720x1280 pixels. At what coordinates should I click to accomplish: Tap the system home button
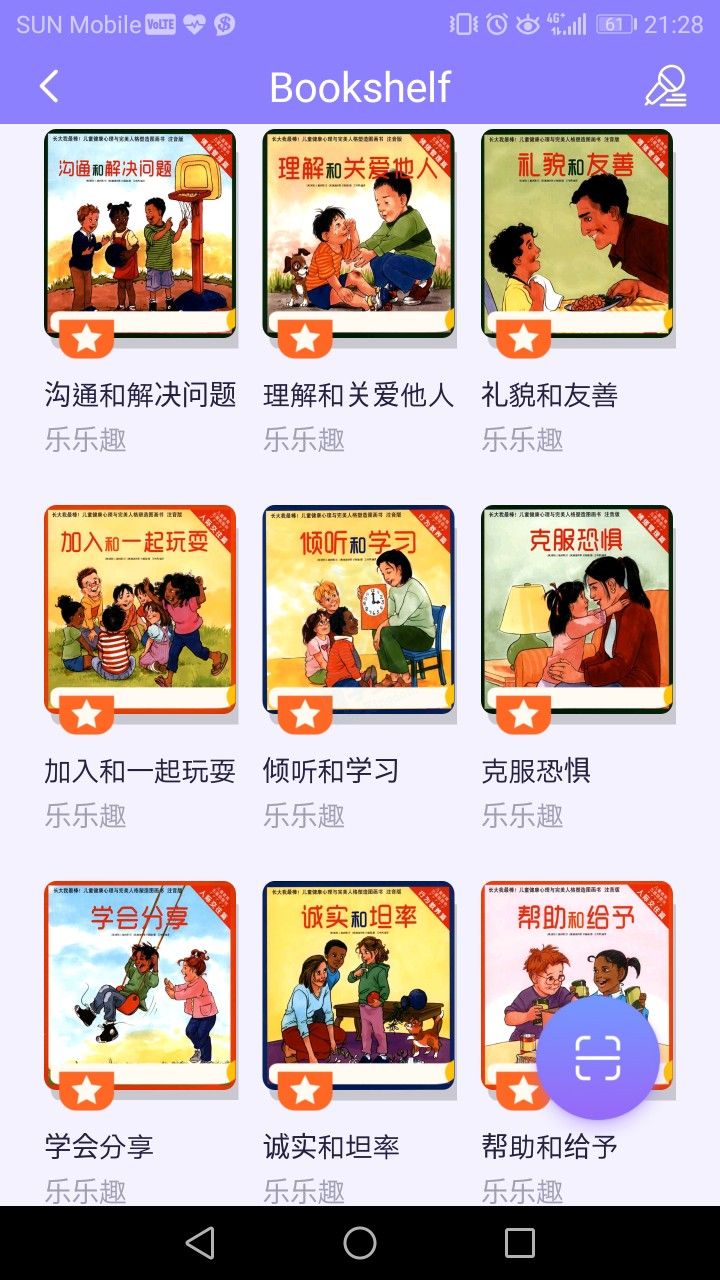[x=360, y=1243]
